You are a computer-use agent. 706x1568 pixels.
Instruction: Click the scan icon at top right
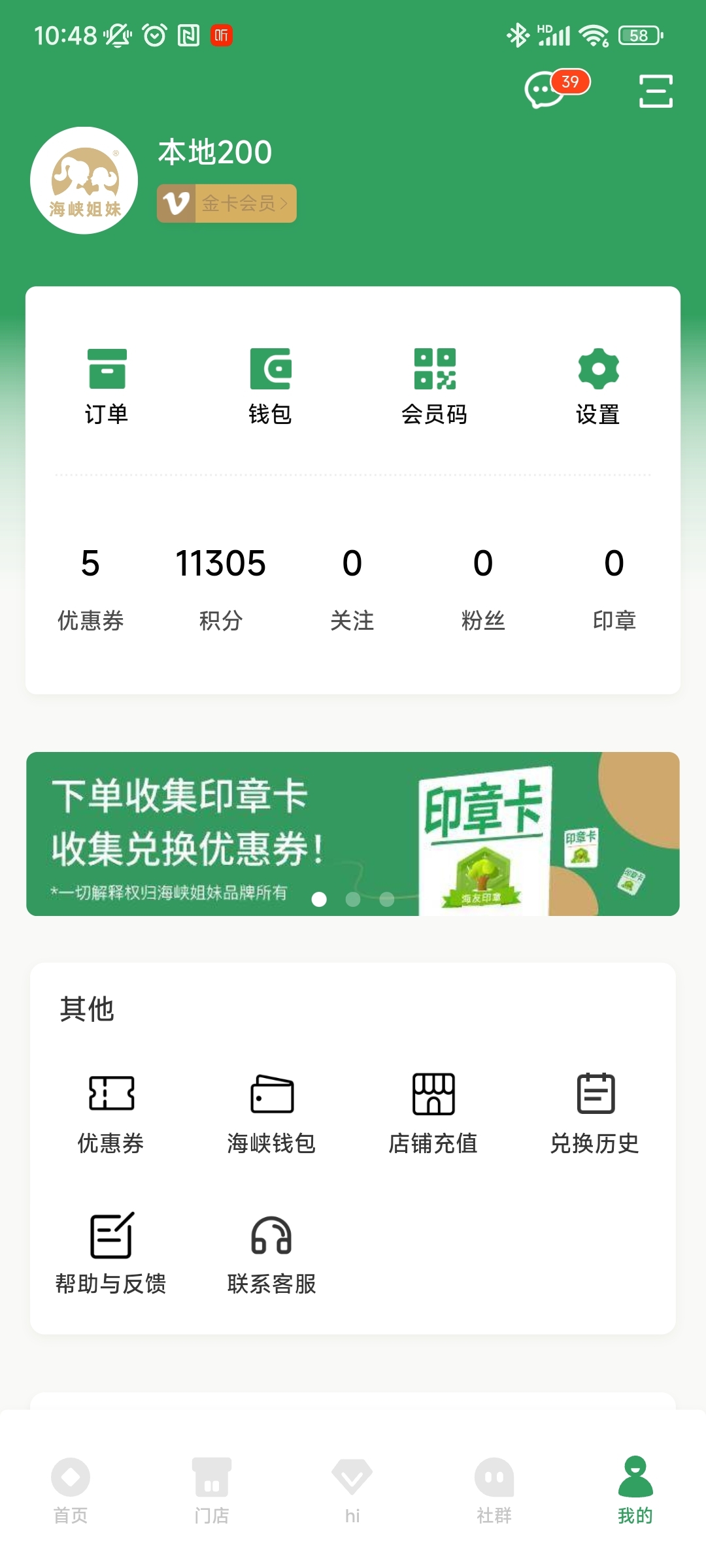[x=656, y=91]
